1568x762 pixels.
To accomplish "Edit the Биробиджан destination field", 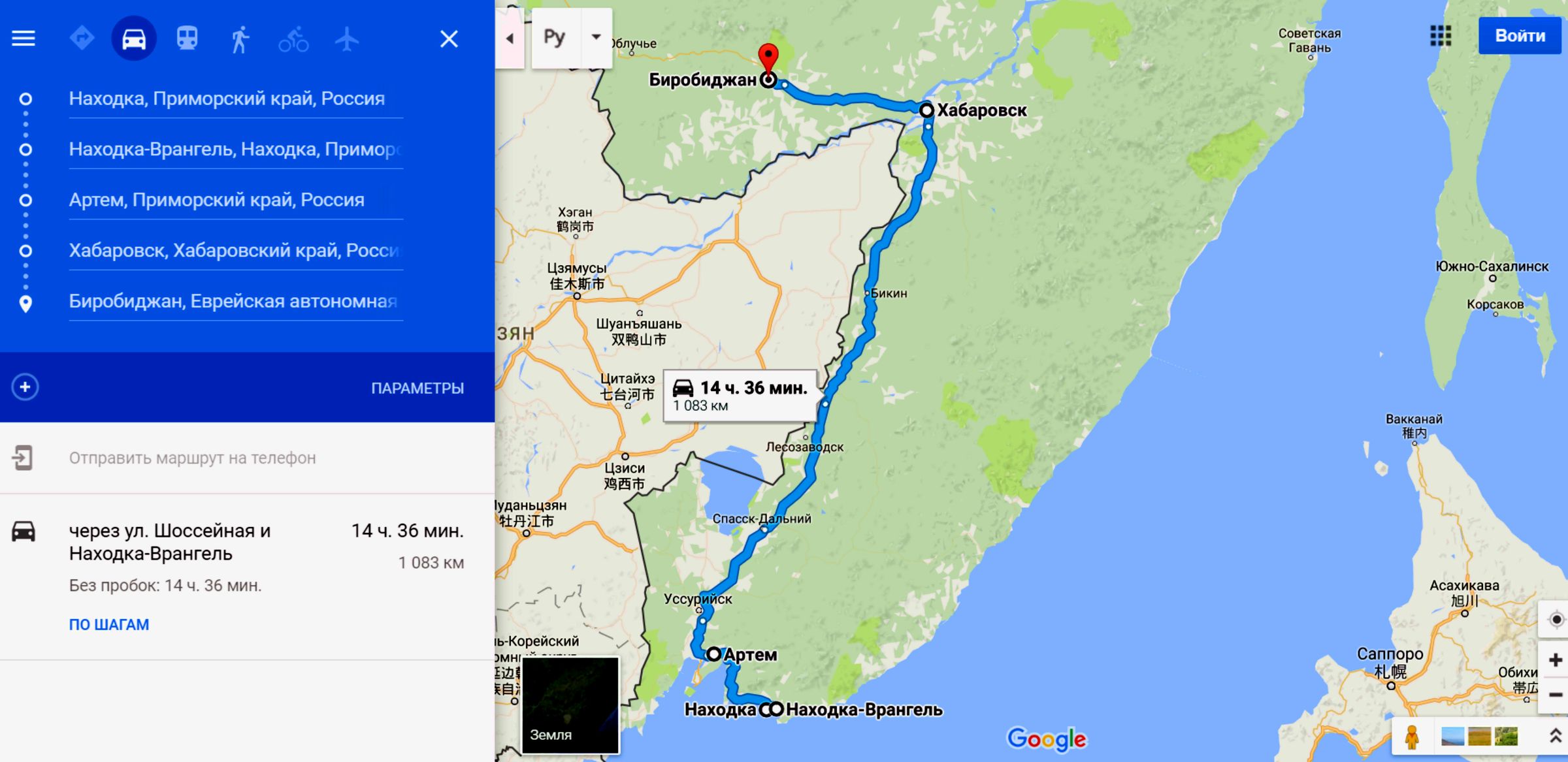I will pos(235,302).
